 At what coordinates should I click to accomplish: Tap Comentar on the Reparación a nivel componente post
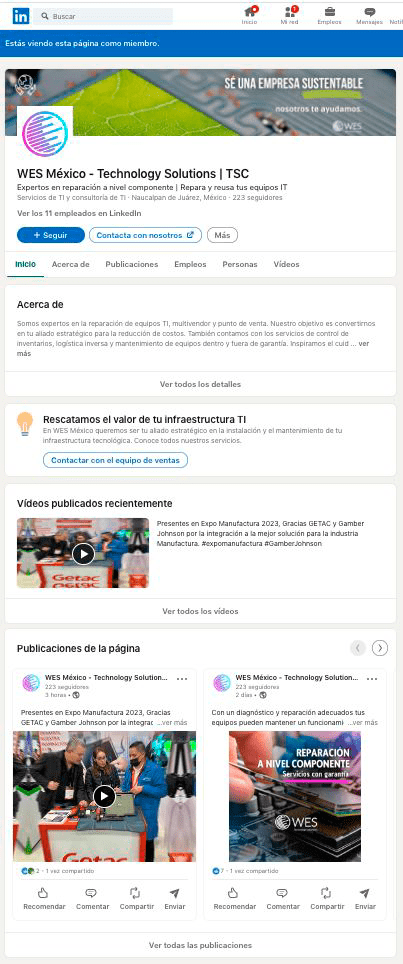(283, 898)
